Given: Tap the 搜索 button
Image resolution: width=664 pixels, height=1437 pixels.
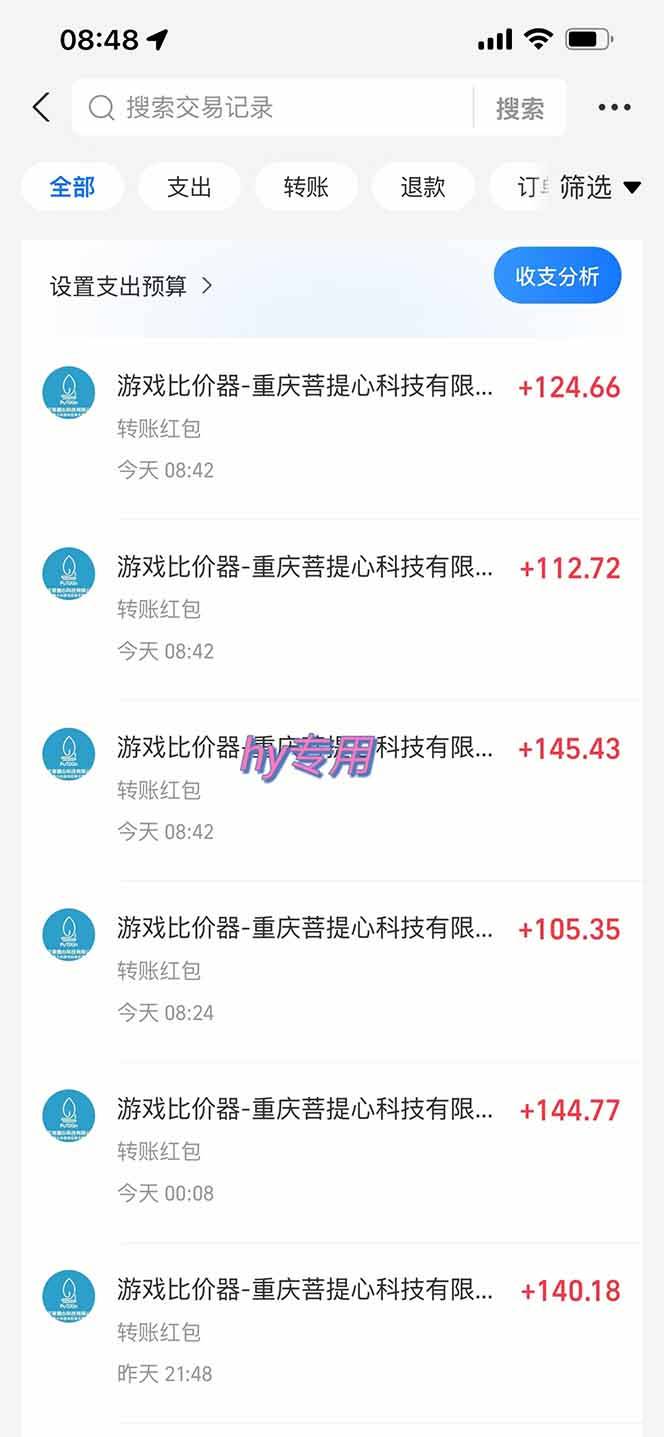Looking at the screenshot, I should pyautogui.click(x=520, y=108).
